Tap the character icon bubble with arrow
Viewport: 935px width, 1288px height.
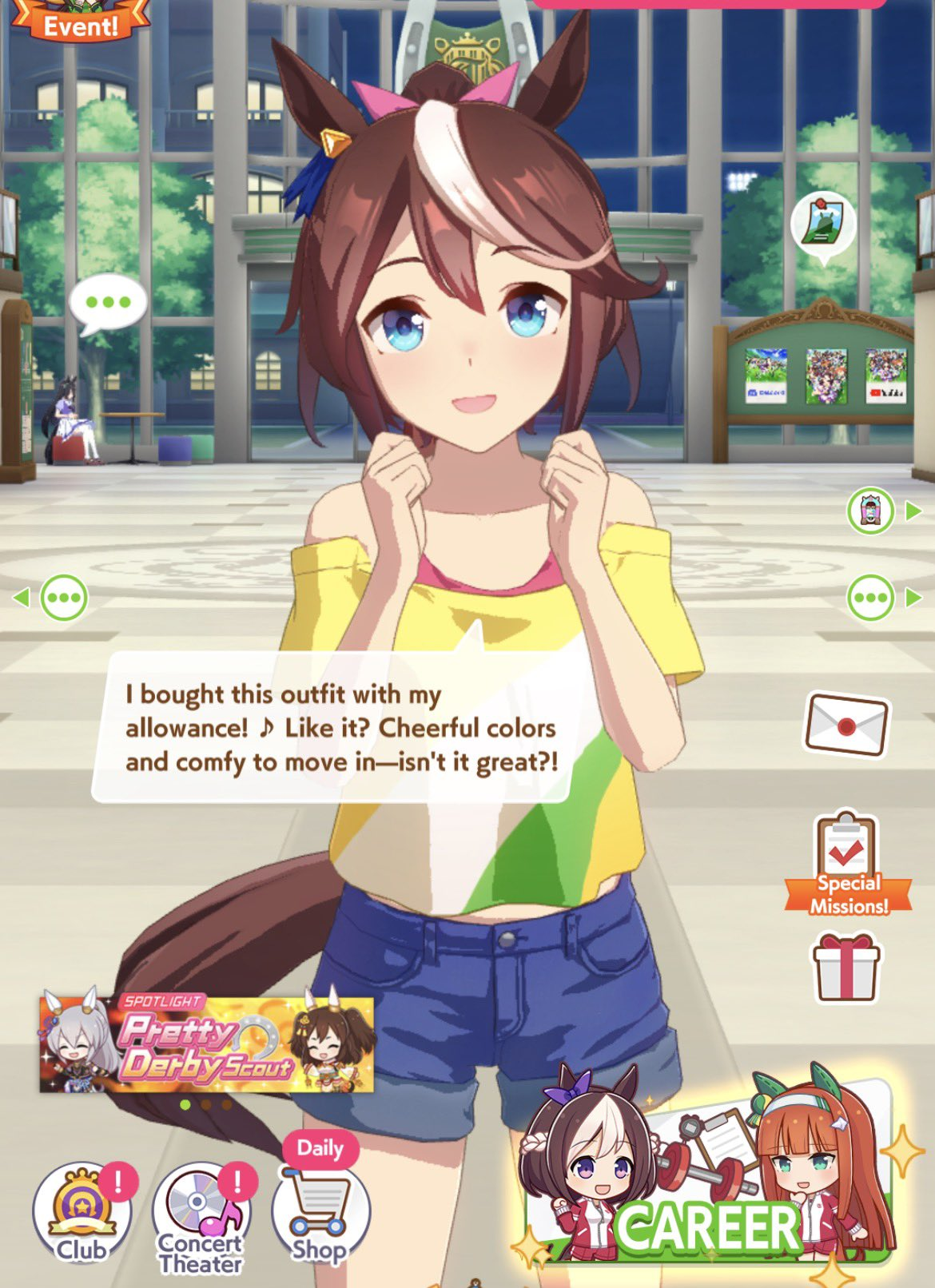pyautogui.click(x=881, y=511)
